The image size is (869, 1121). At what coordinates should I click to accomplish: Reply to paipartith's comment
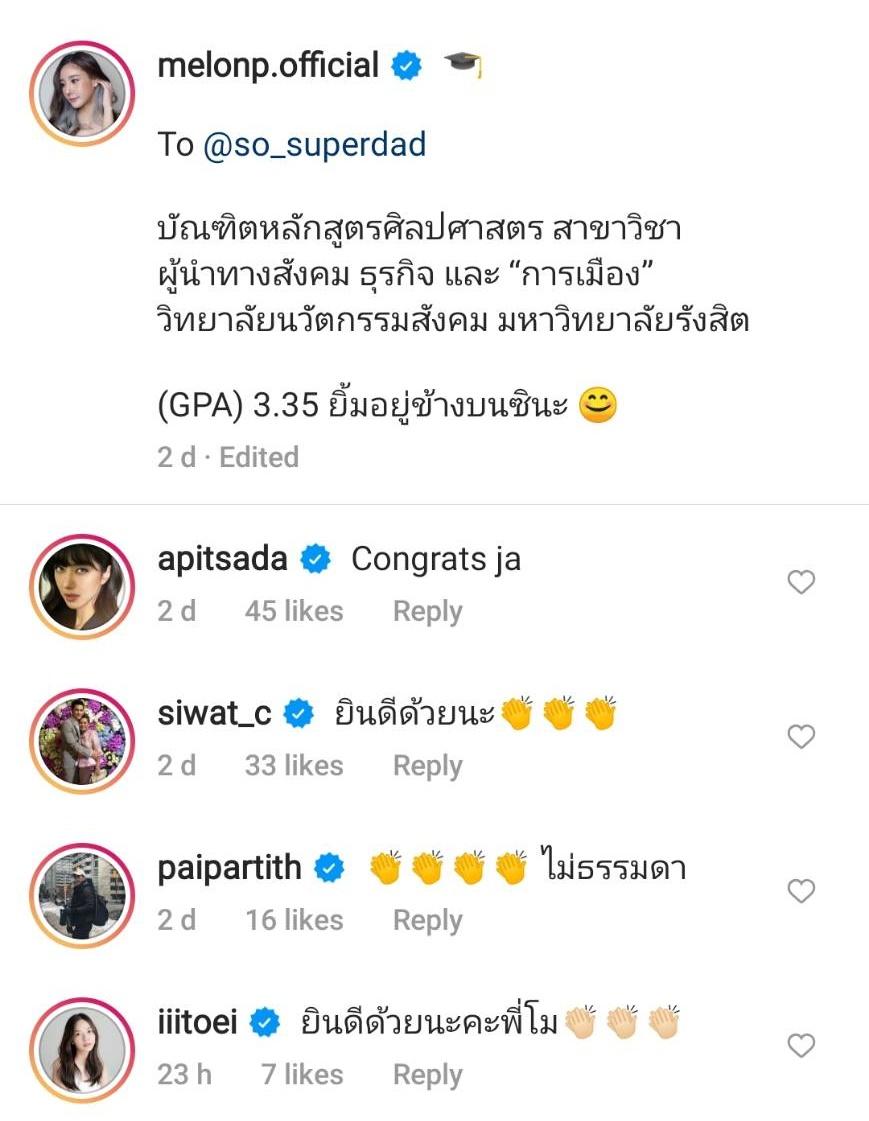tap(427, 920)
